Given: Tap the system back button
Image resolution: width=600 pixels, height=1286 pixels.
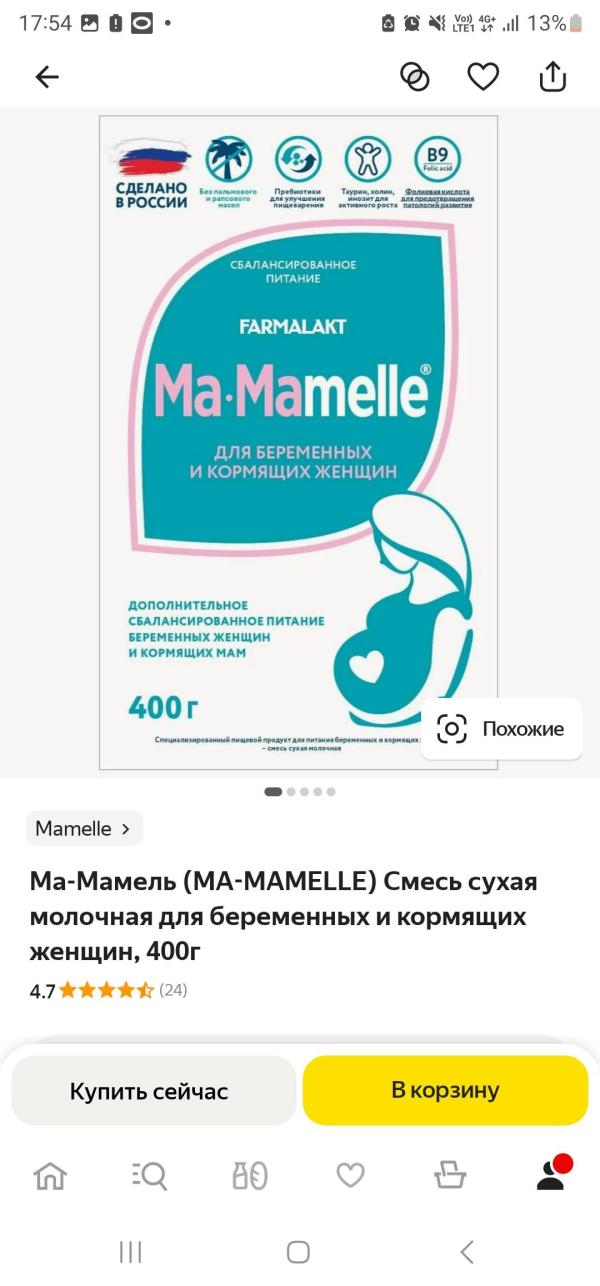Looking at the screenshot, I should [x=466, y=1251].
